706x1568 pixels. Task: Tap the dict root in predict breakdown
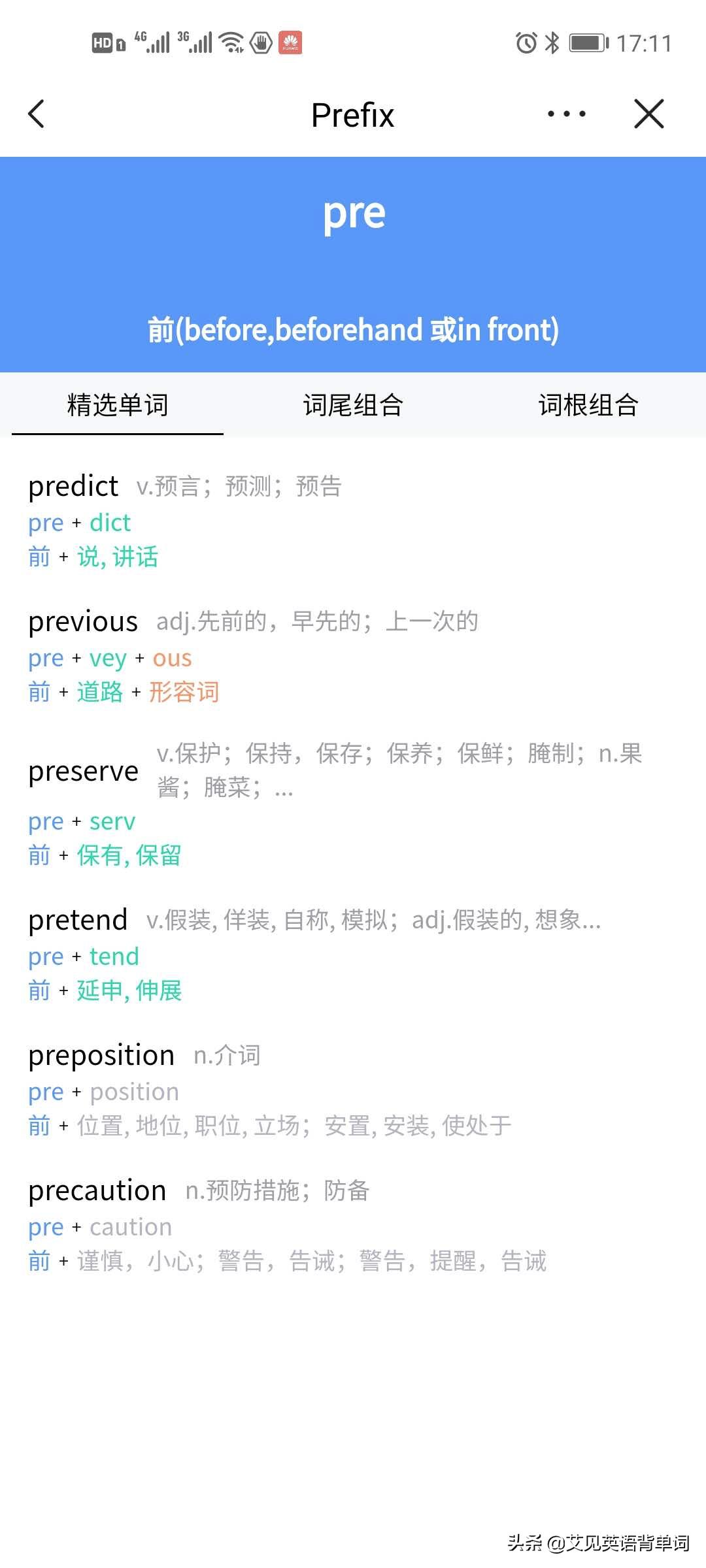click(x=110, y=523)
